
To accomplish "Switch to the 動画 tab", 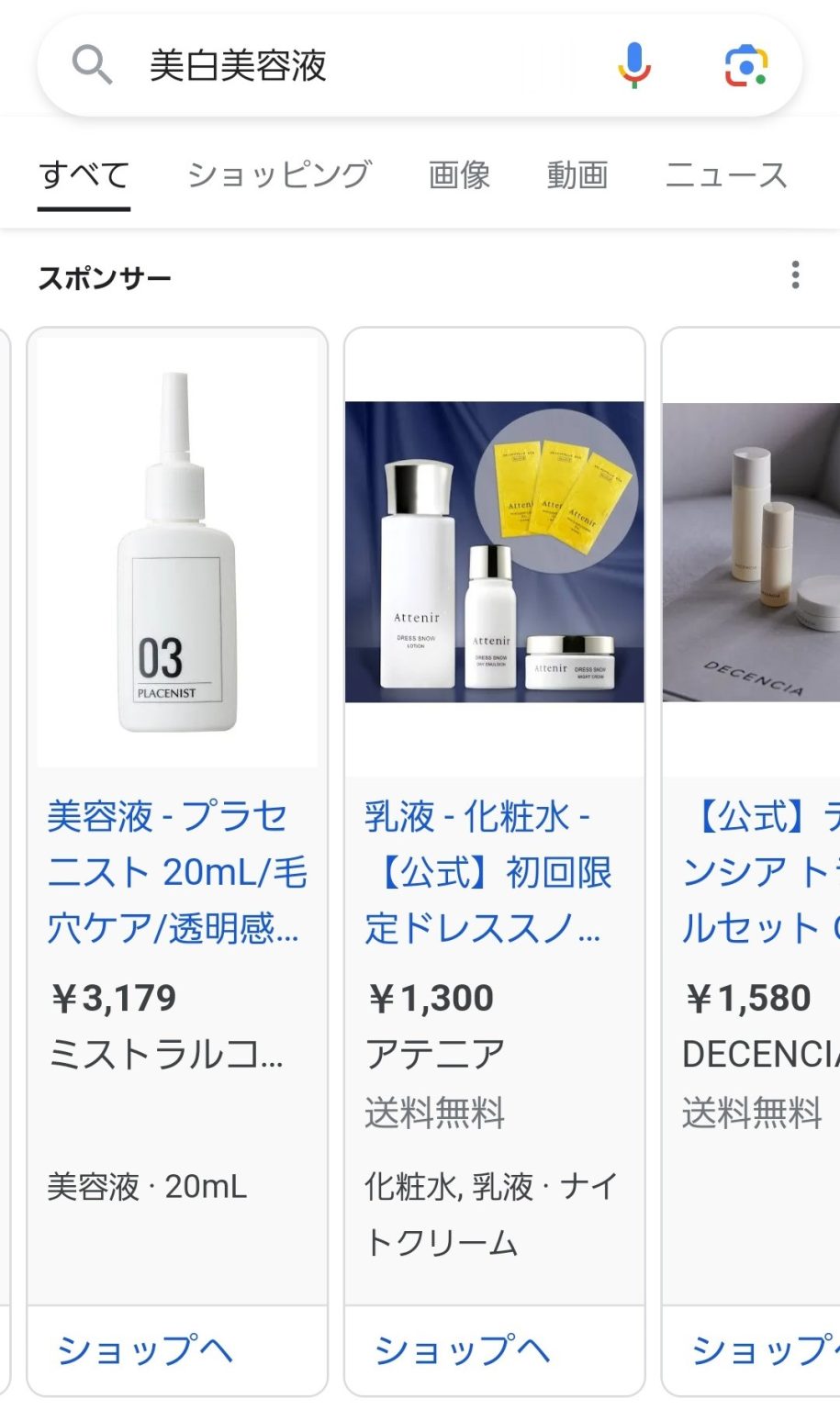I will pyautogui.click(x=577, y=174).
